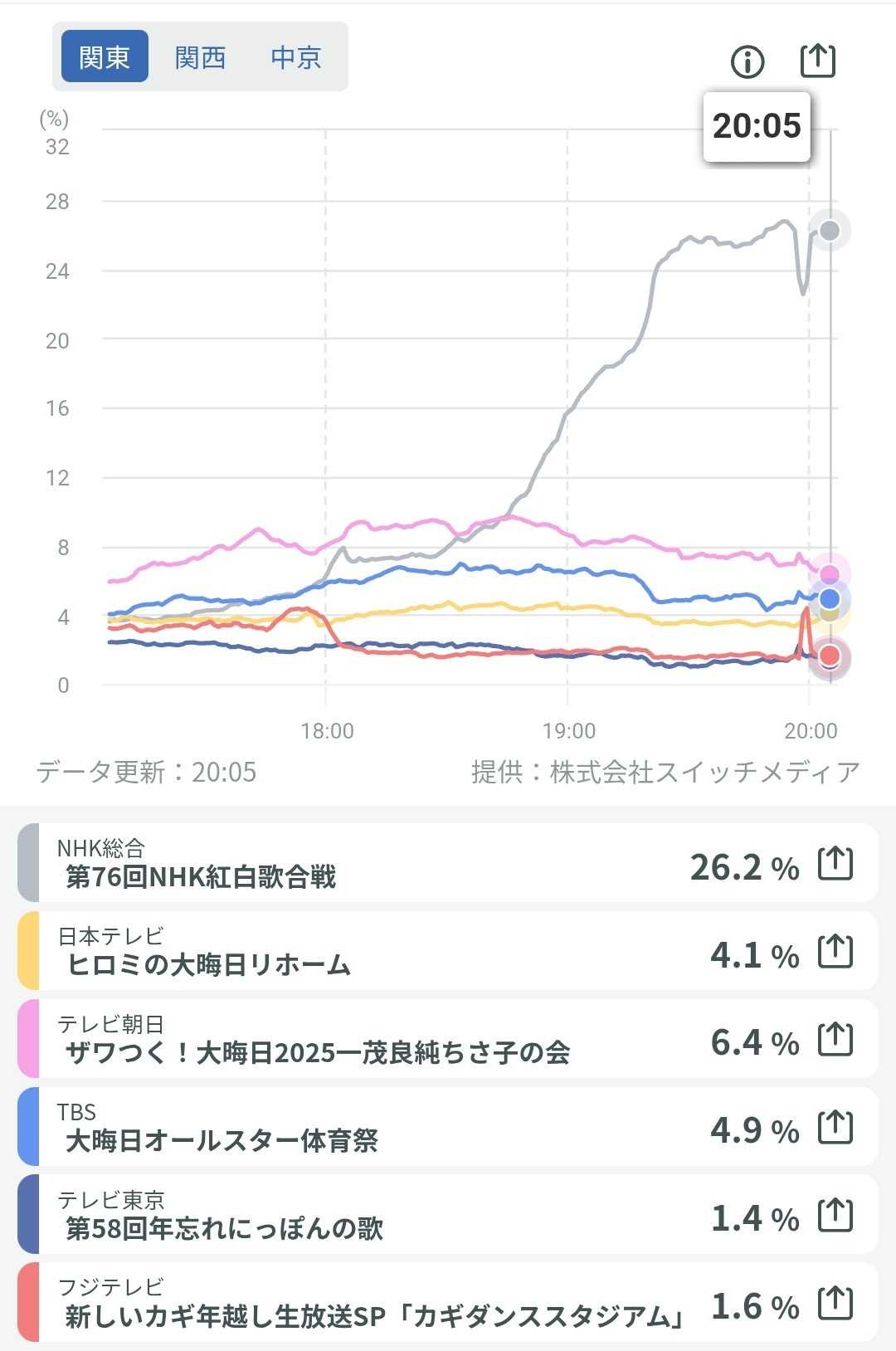Switch to the 中京 region tab

295,57
